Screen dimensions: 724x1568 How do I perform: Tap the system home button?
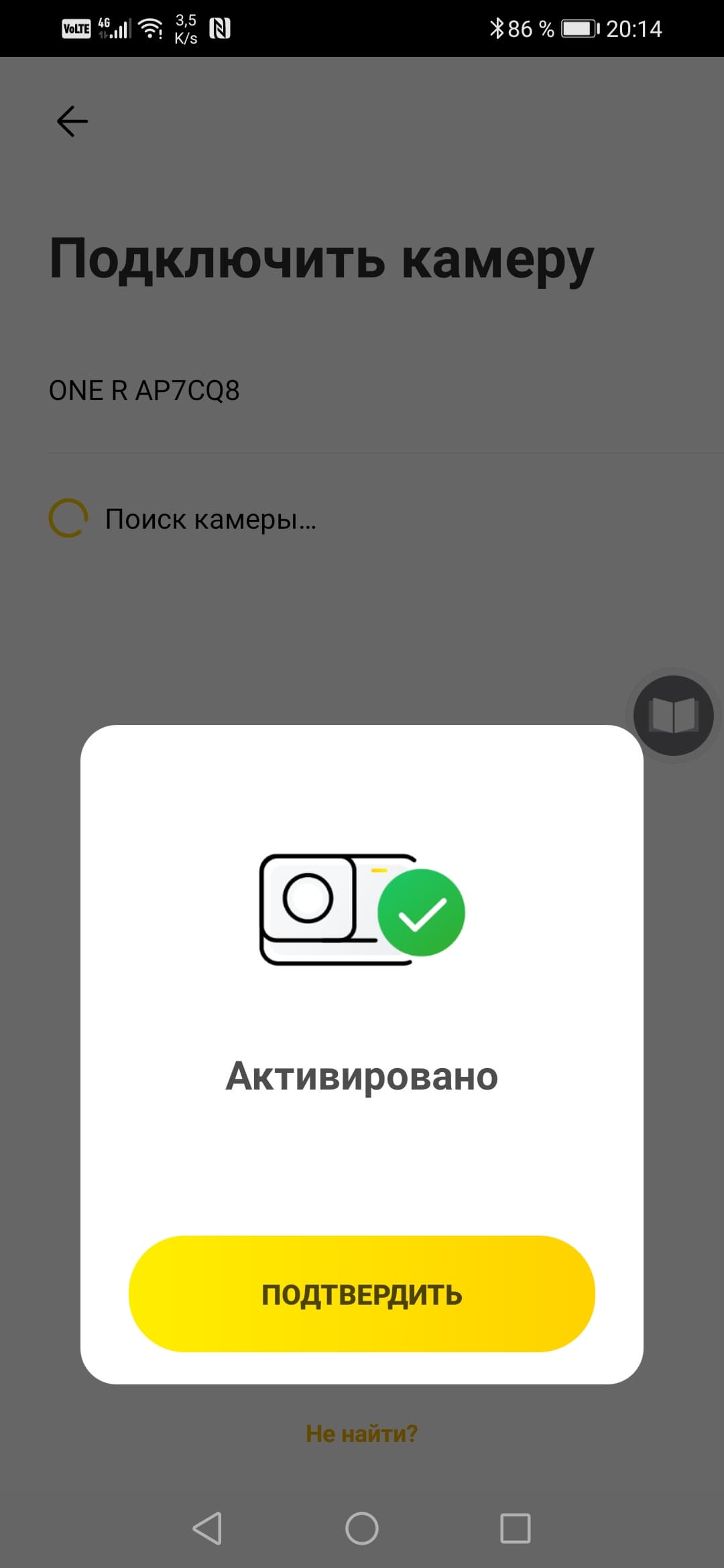tap(361, 1528)
